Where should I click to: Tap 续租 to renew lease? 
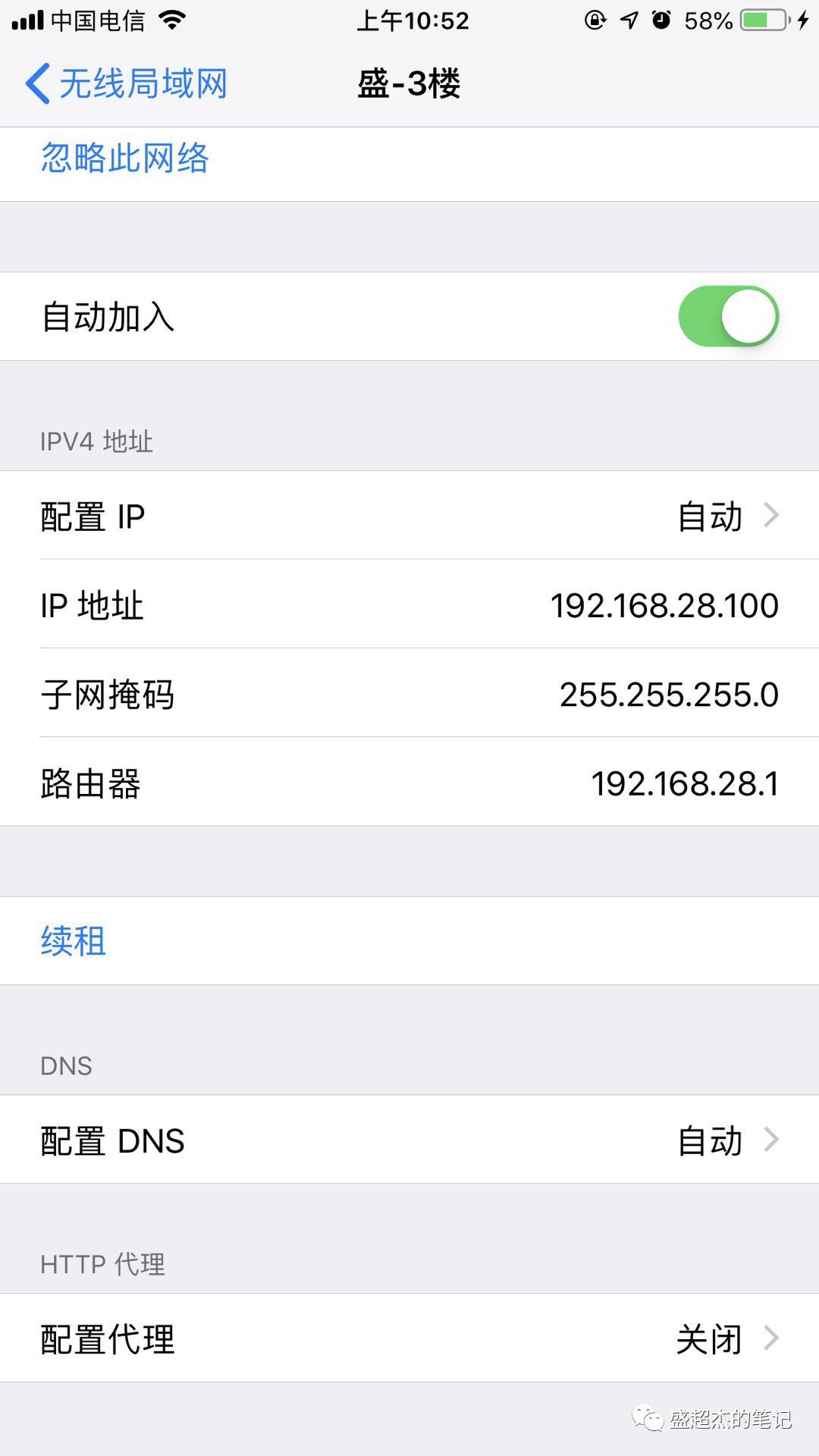tap(74, 941)
